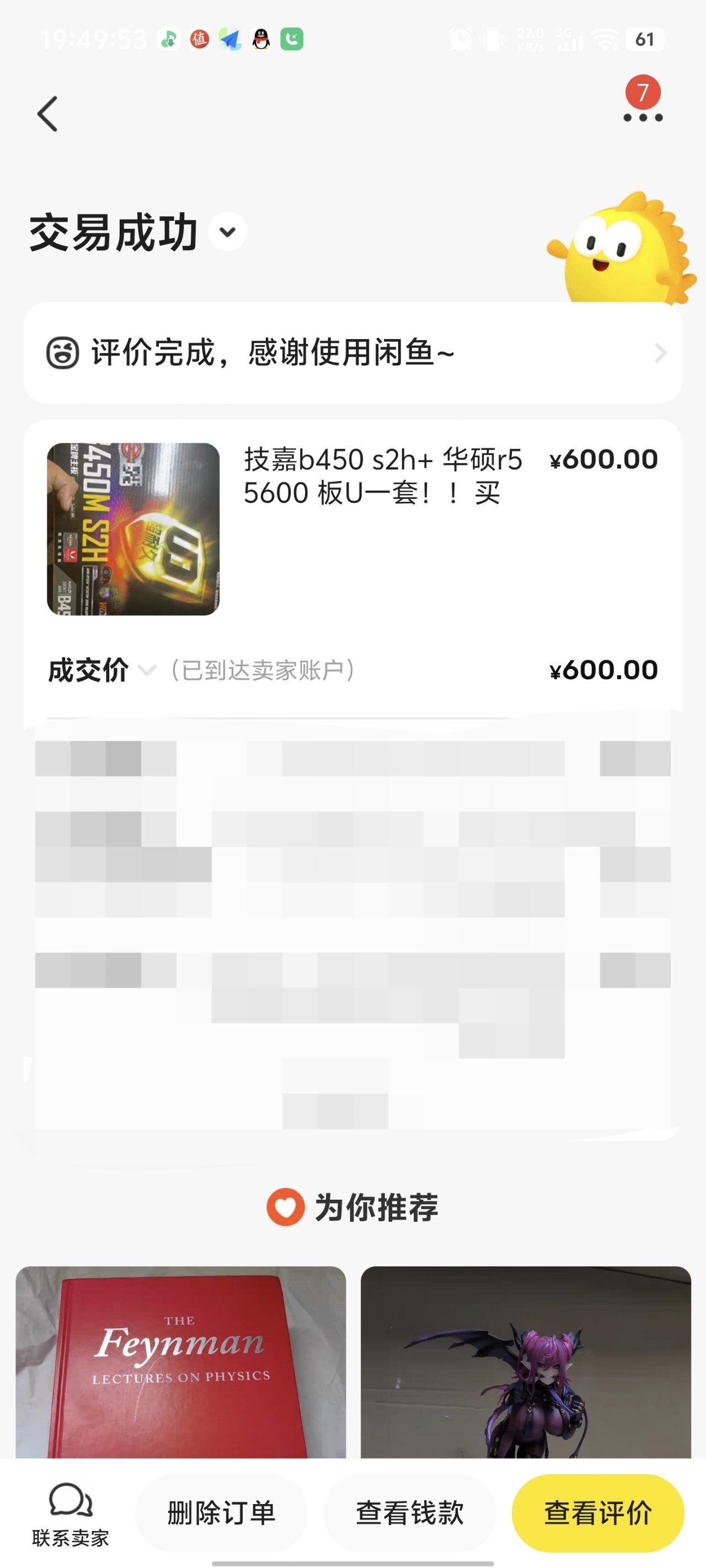Viewport: 706px width, 1568px height.
Task: Tap 删除订单 to delete this order
Action: (x=221, y=1513)
